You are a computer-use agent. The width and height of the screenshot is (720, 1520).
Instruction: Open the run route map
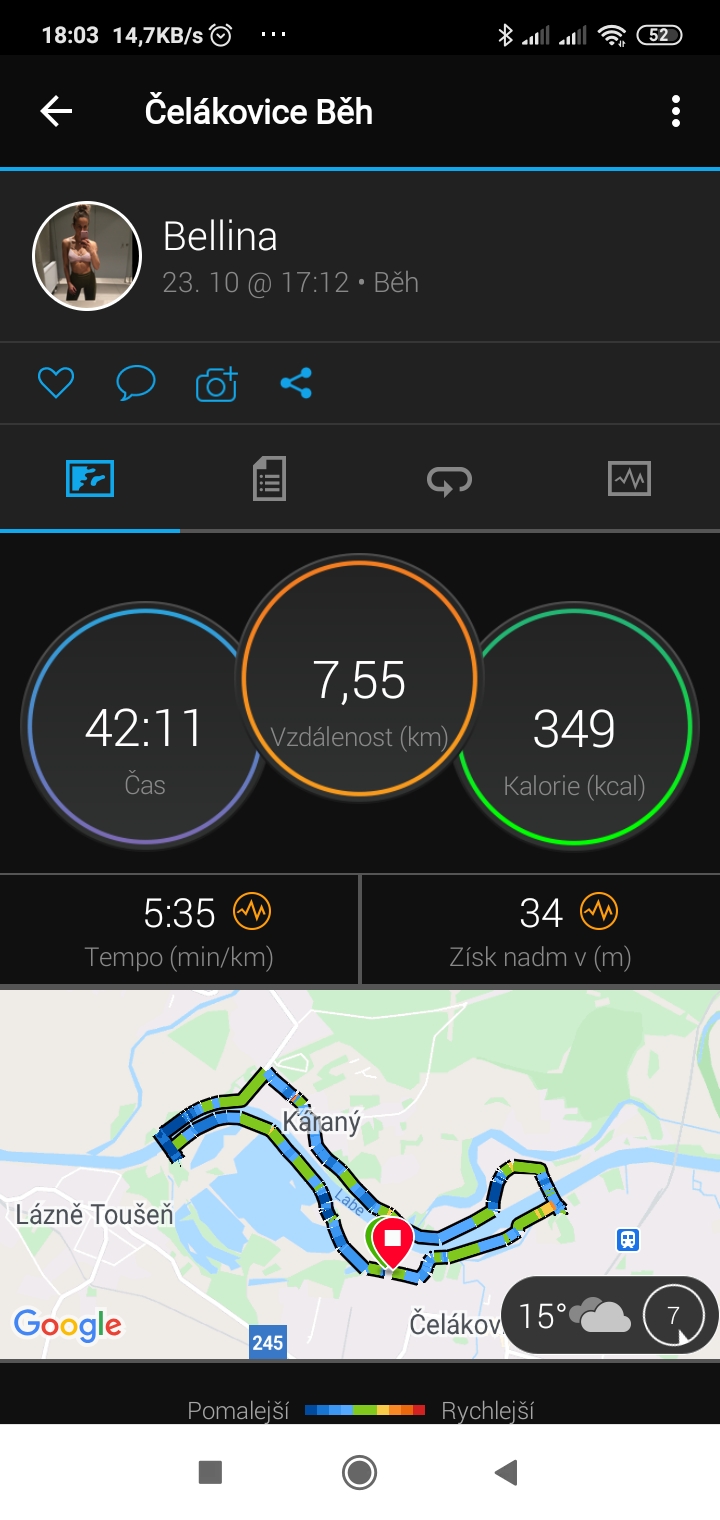(360, 1173)
